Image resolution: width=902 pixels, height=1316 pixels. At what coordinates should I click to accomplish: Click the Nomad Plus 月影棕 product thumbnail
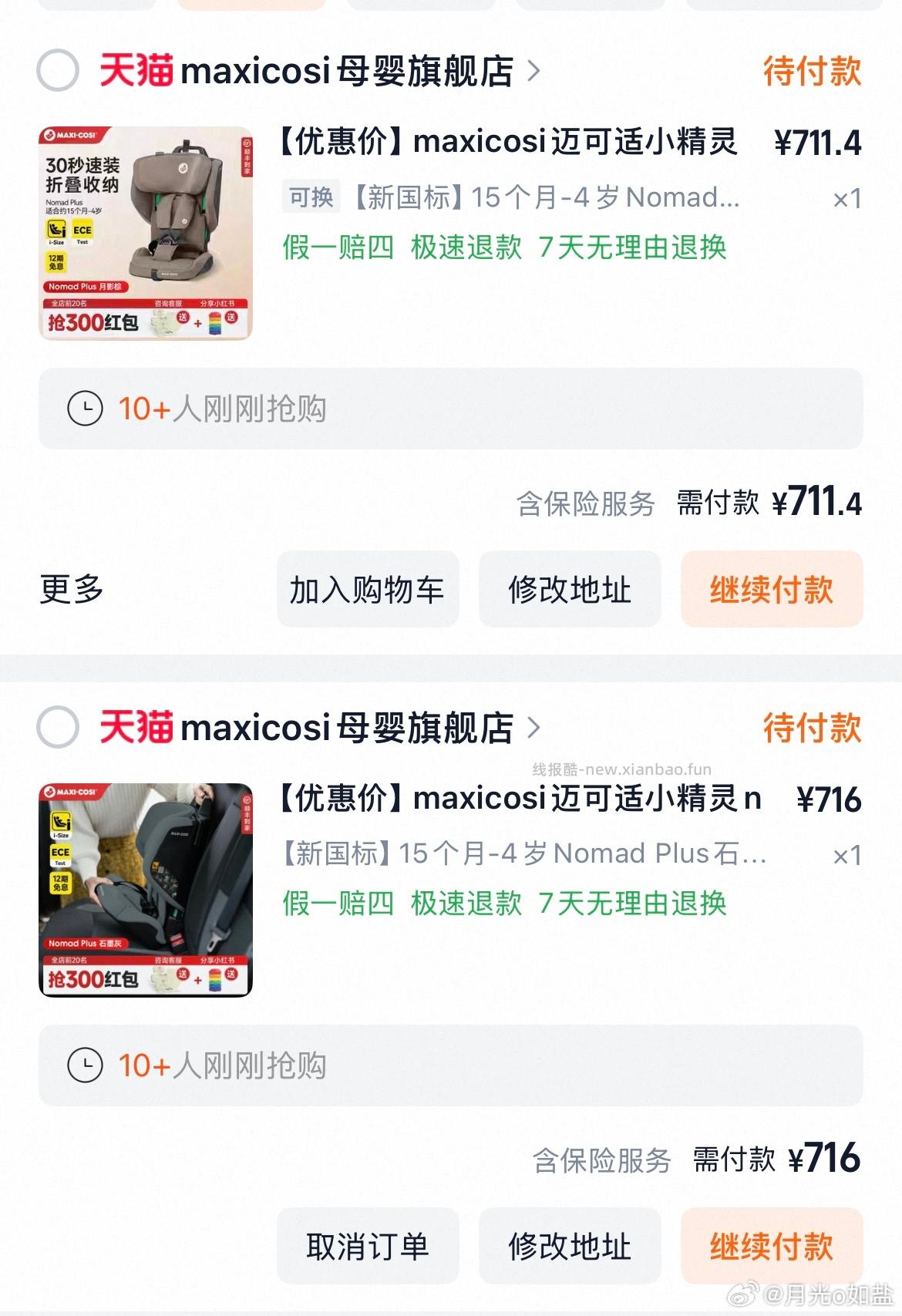pyautogui.click(x=147, y=227)
